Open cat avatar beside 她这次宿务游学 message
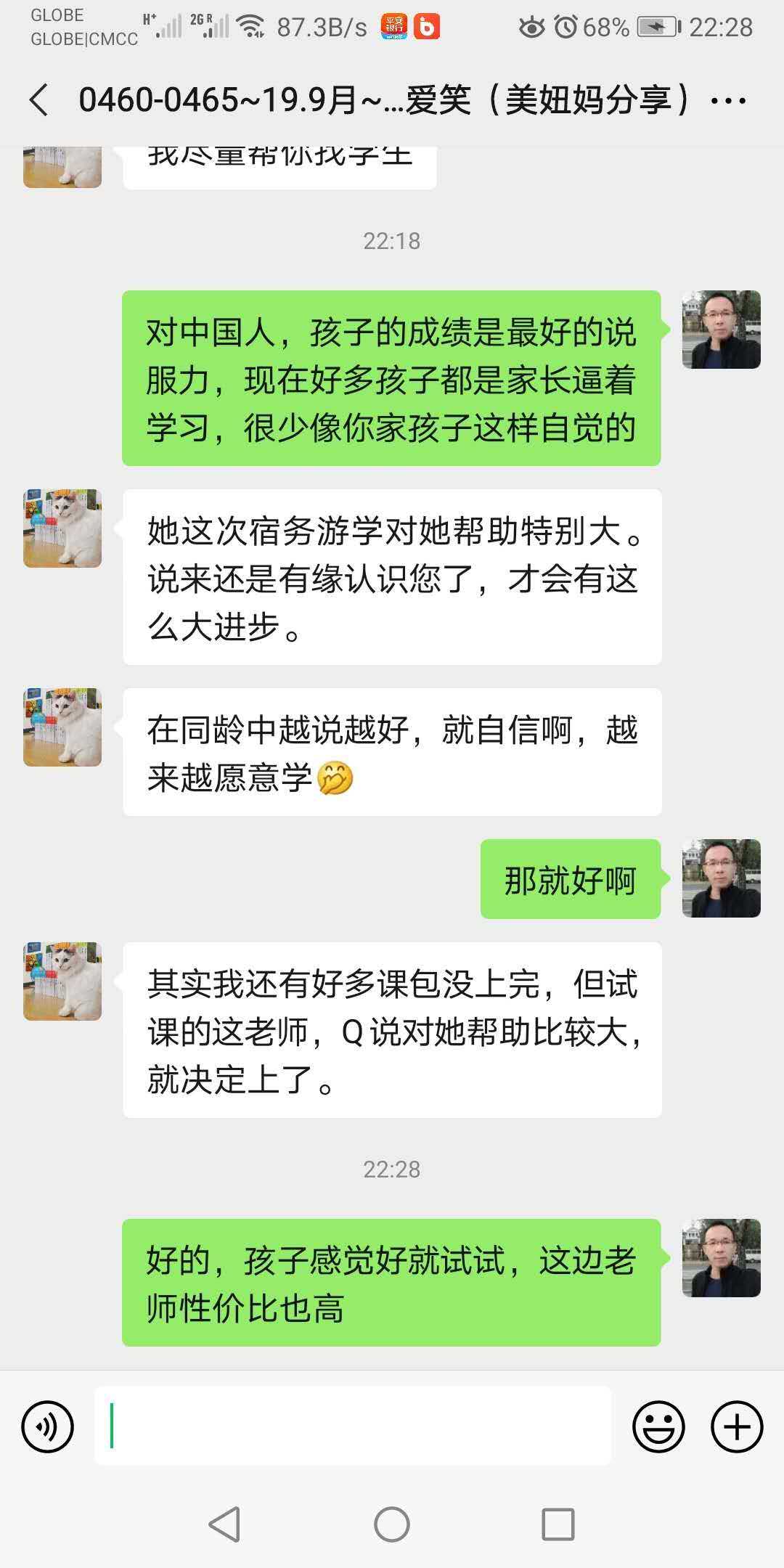The image size is (784, 1568). coord(62,528)
